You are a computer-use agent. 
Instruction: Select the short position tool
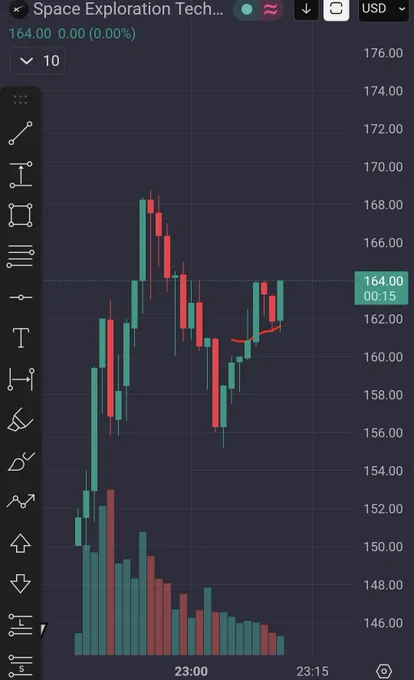(x=20, y=666)
